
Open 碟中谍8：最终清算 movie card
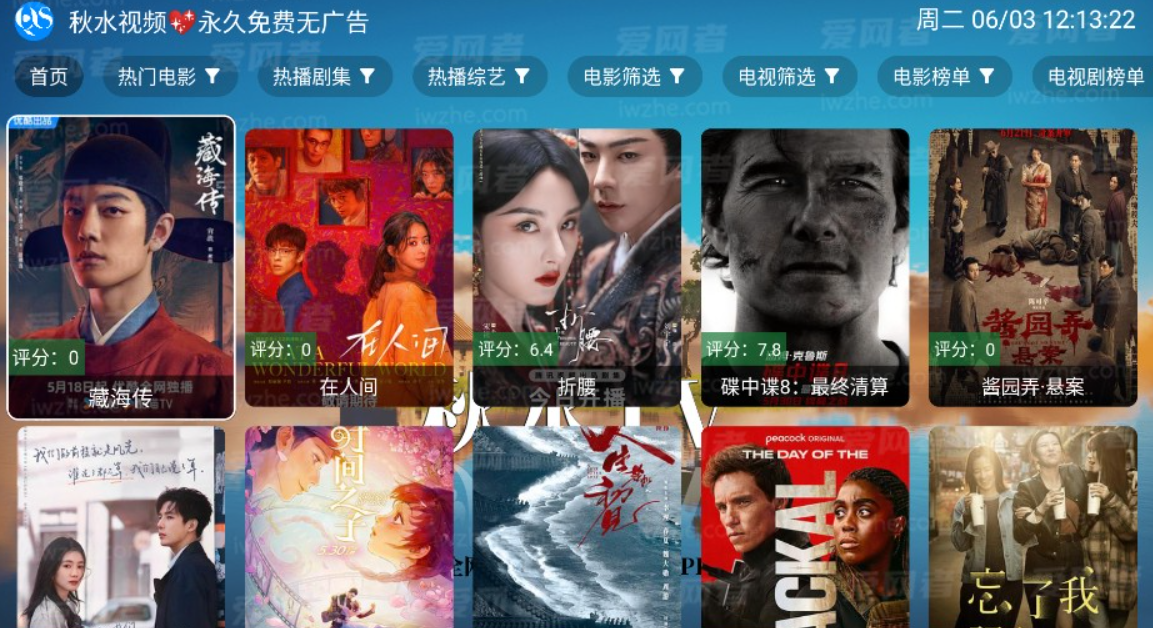(805, 267)
